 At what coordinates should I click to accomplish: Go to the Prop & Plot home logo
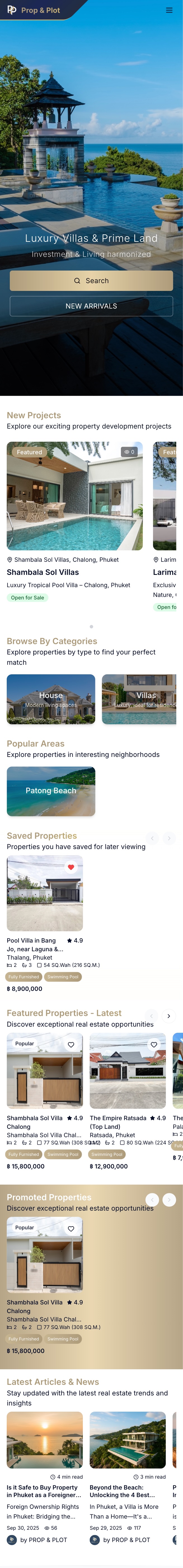pos(34,10)
